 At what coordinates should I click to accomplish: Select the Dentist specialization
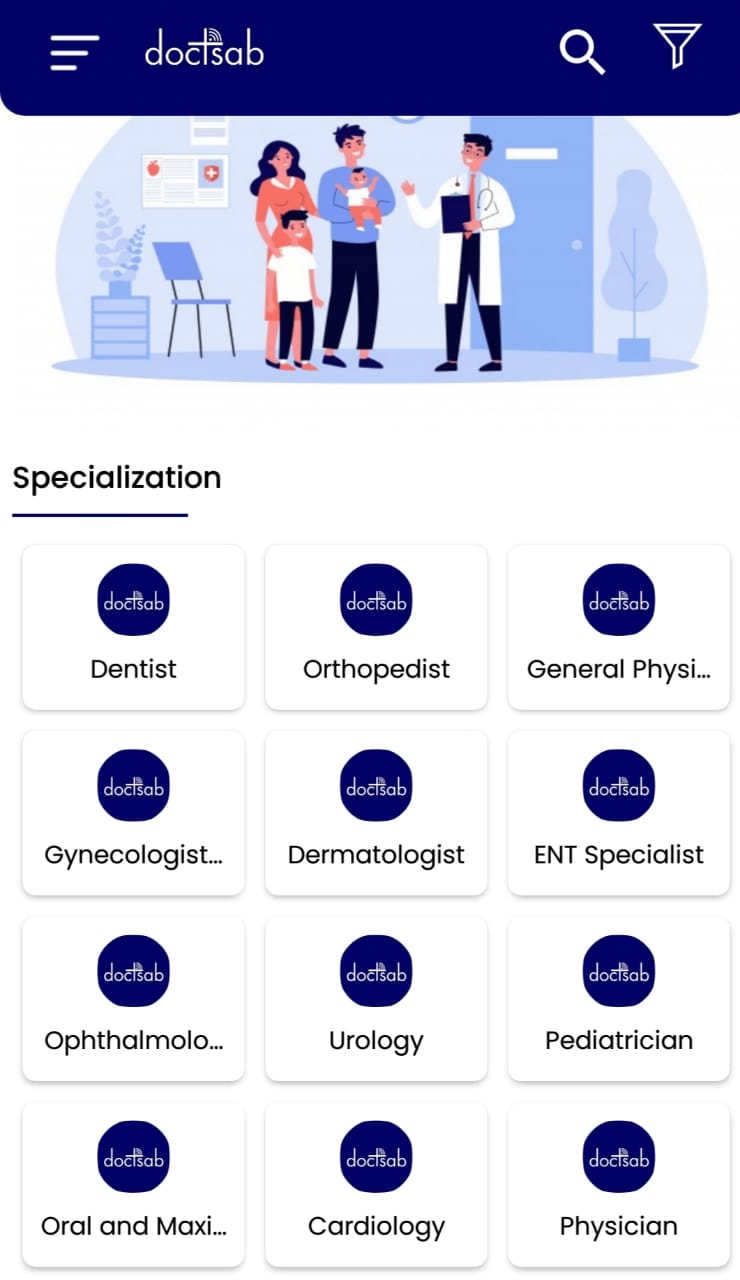tap(133, 627)
